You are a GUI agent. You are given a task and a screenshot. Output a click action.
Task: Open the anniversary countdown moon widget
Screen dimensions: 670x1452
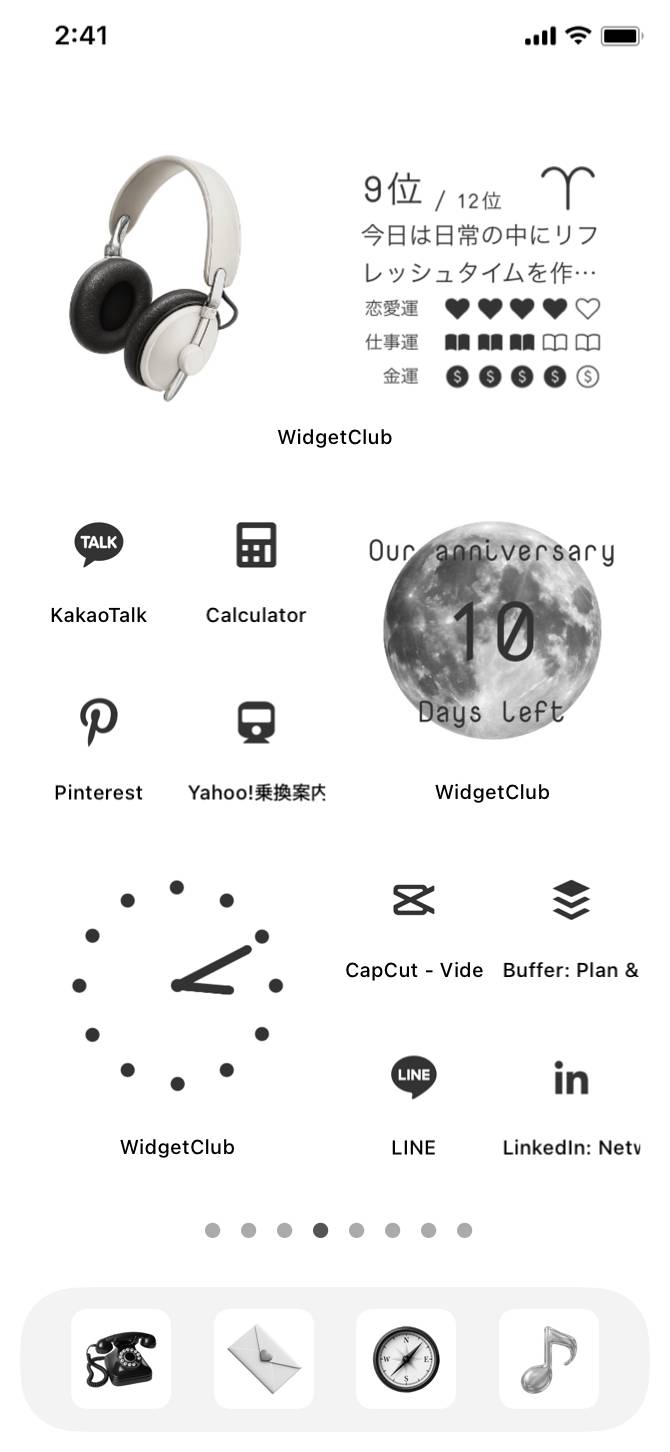[x=492, y=630]
